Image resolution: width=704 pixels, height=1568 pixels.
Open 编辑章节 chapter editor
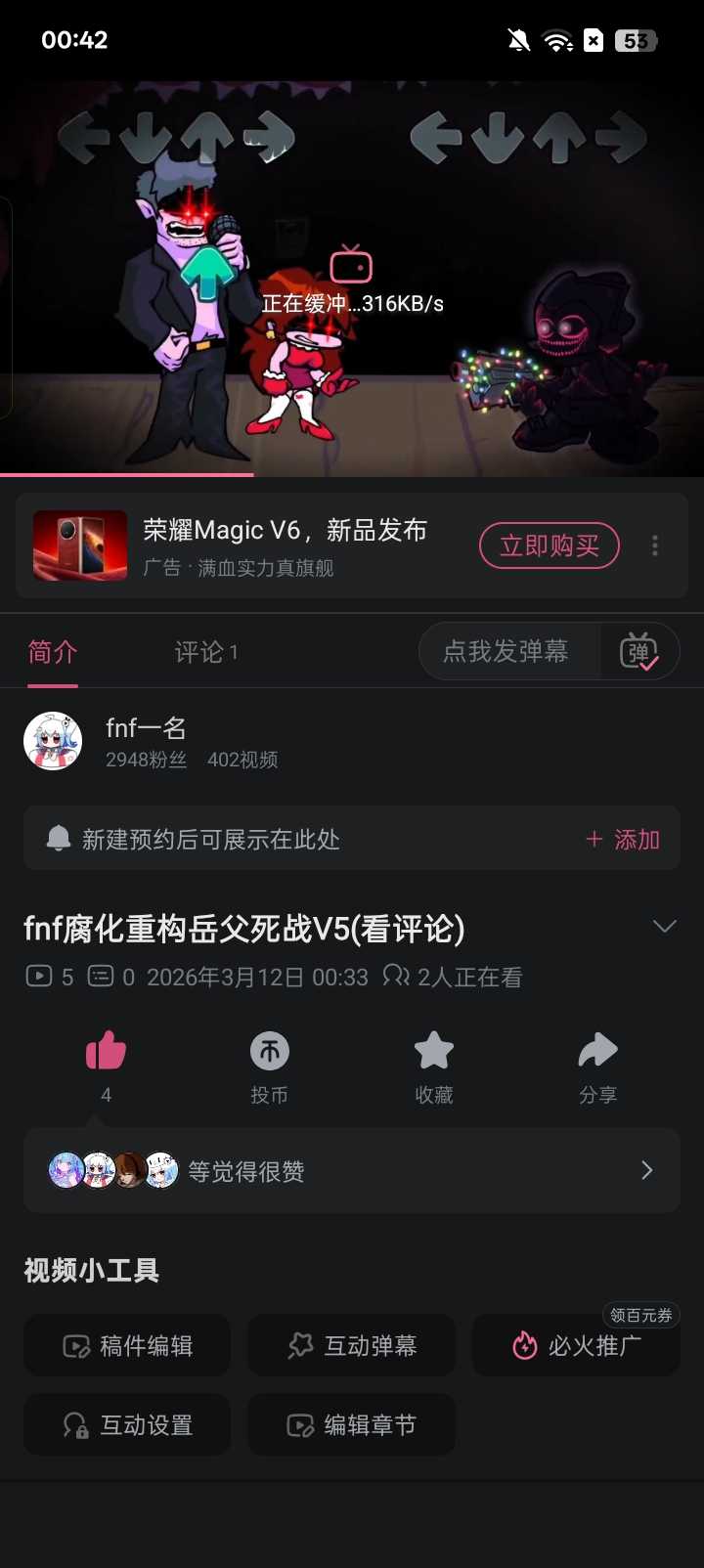click(352, 1425)
